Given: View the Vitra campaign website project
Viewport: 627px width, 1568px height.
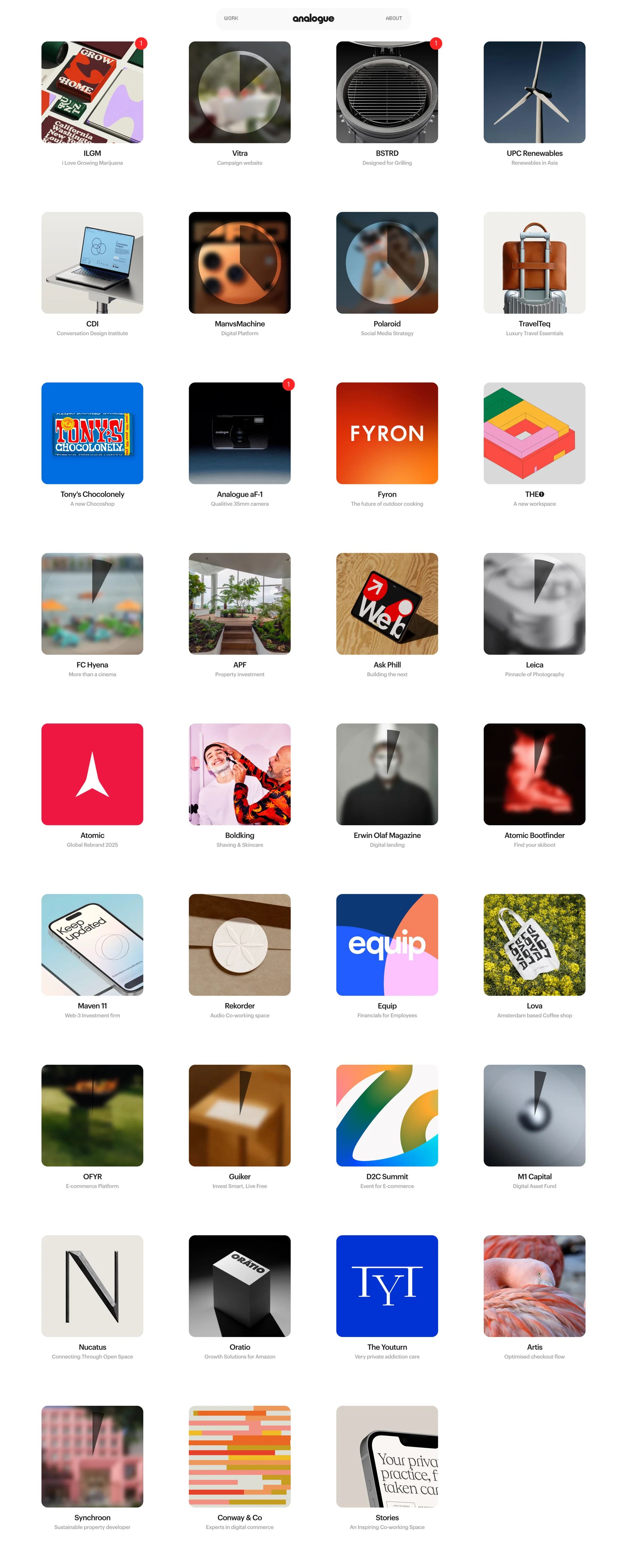Looking at the screenshot, I should click(x=239, y=93).
